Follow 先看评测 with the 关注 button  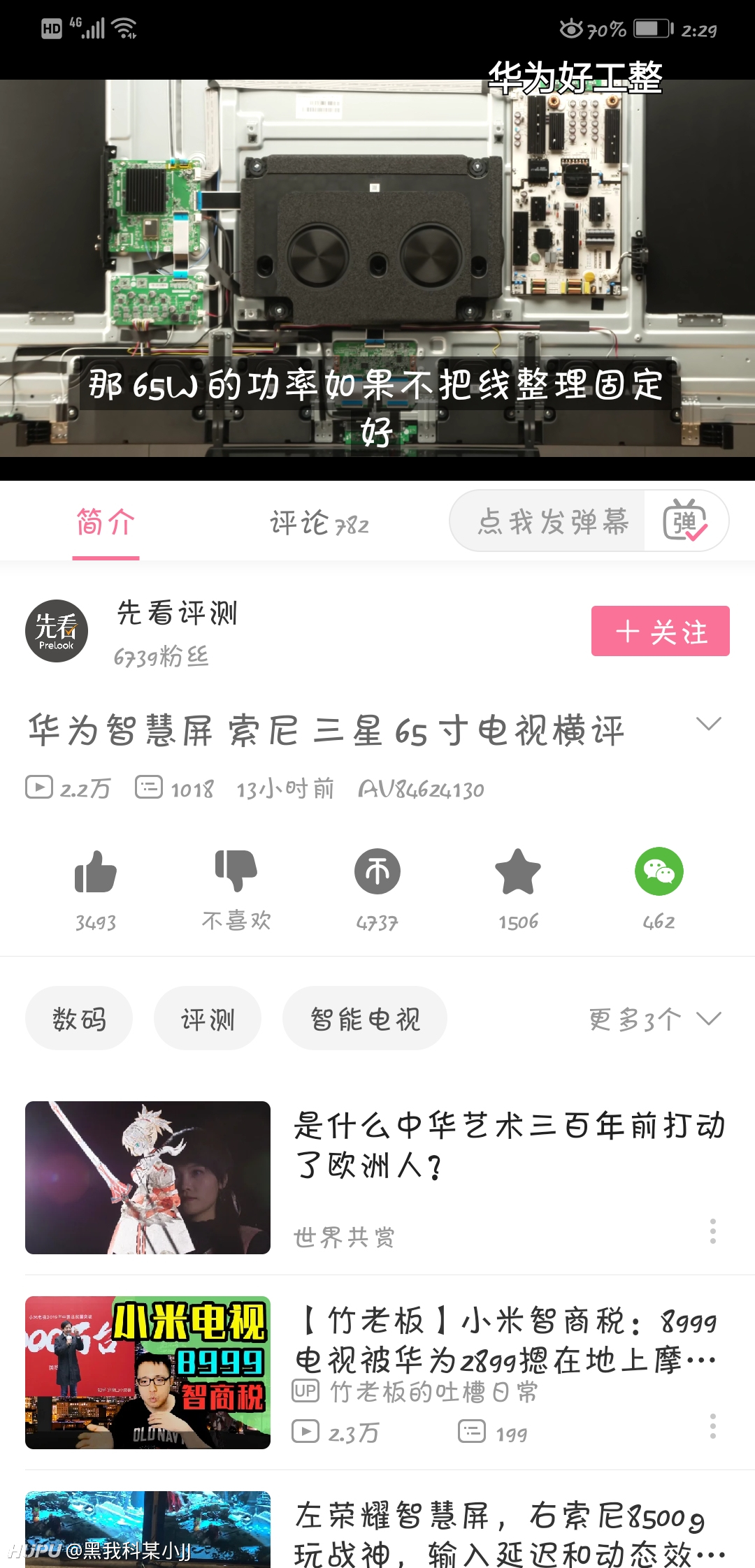pos(661,631)
